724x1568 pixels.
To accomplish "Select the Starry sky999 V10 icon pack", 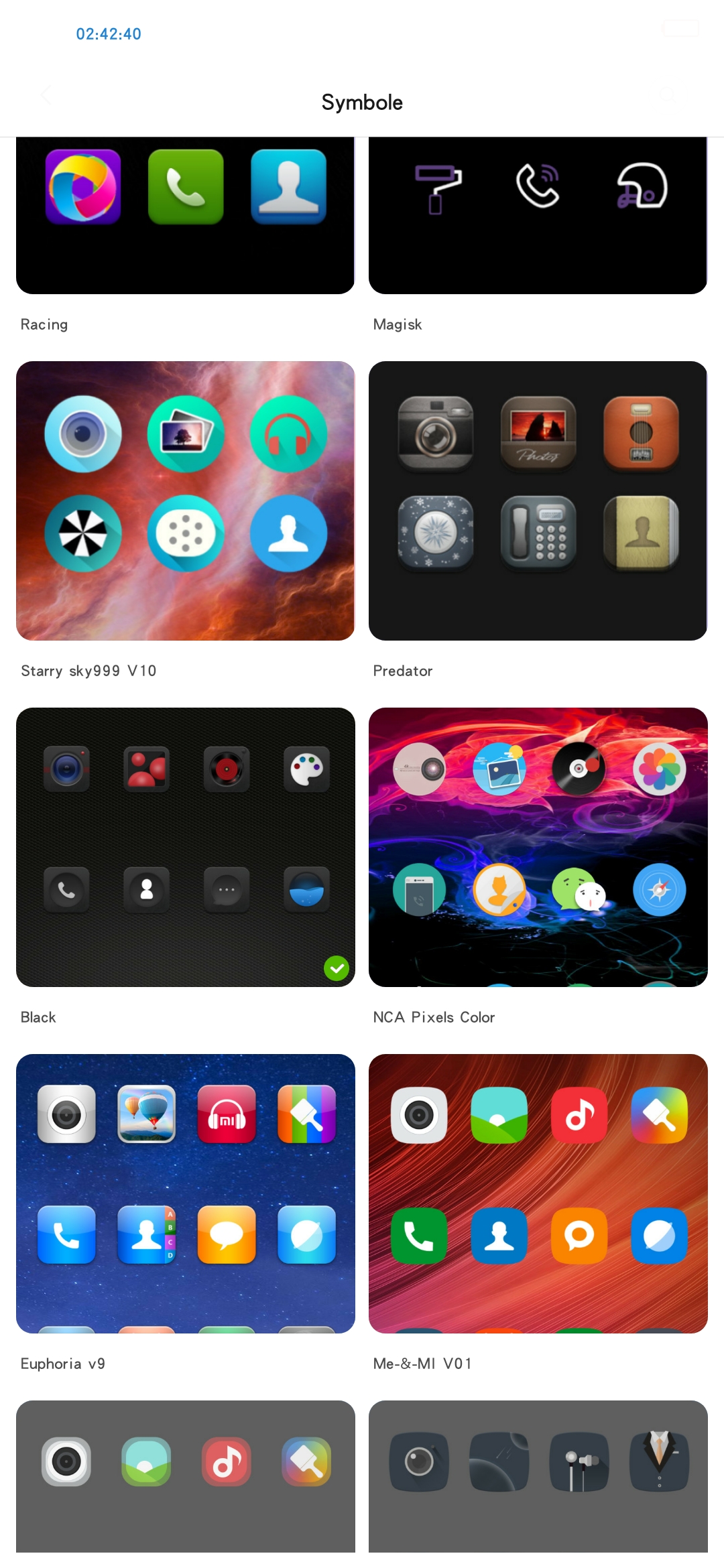I will click(x=185, y=501).
